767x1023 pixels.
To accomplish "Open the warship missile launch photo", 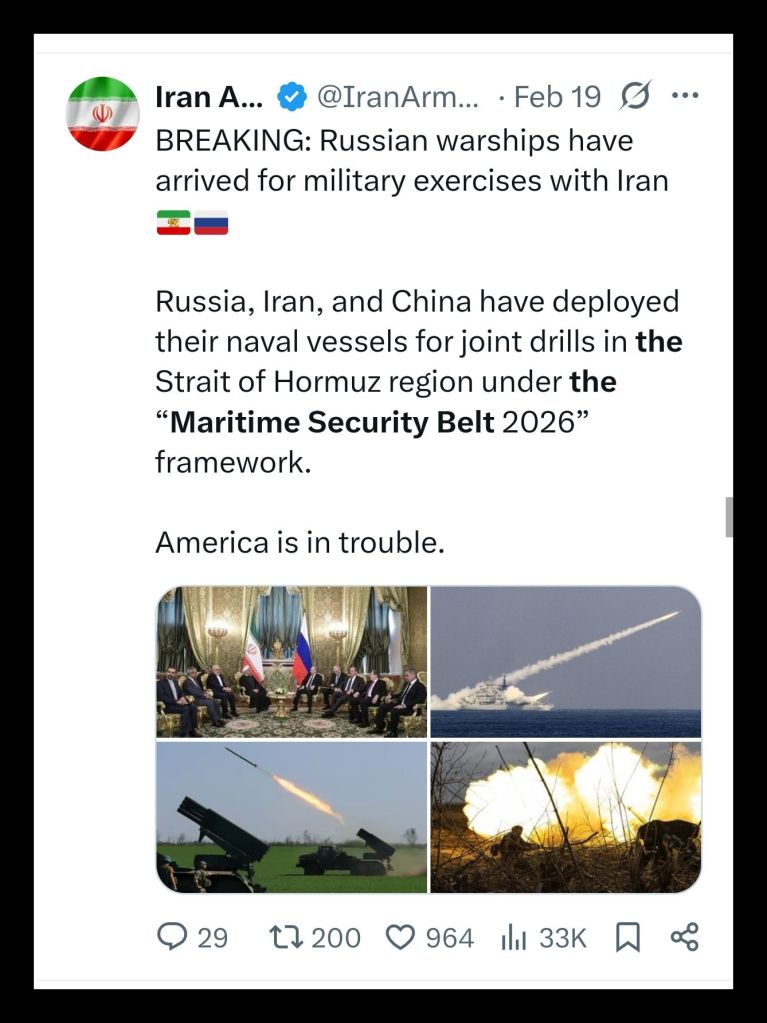I will click(566, 661).
